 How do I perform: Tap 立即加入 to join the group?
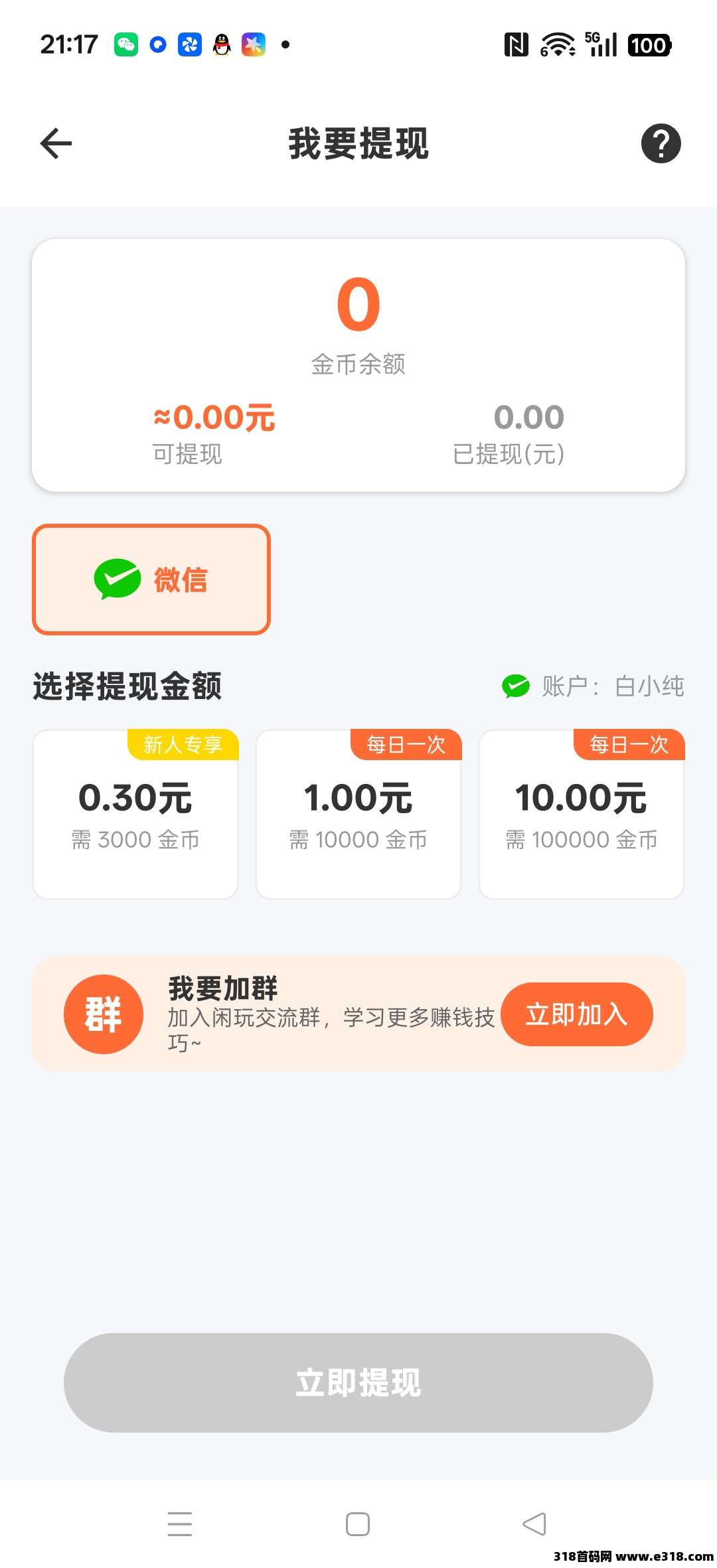point(576,1014)
